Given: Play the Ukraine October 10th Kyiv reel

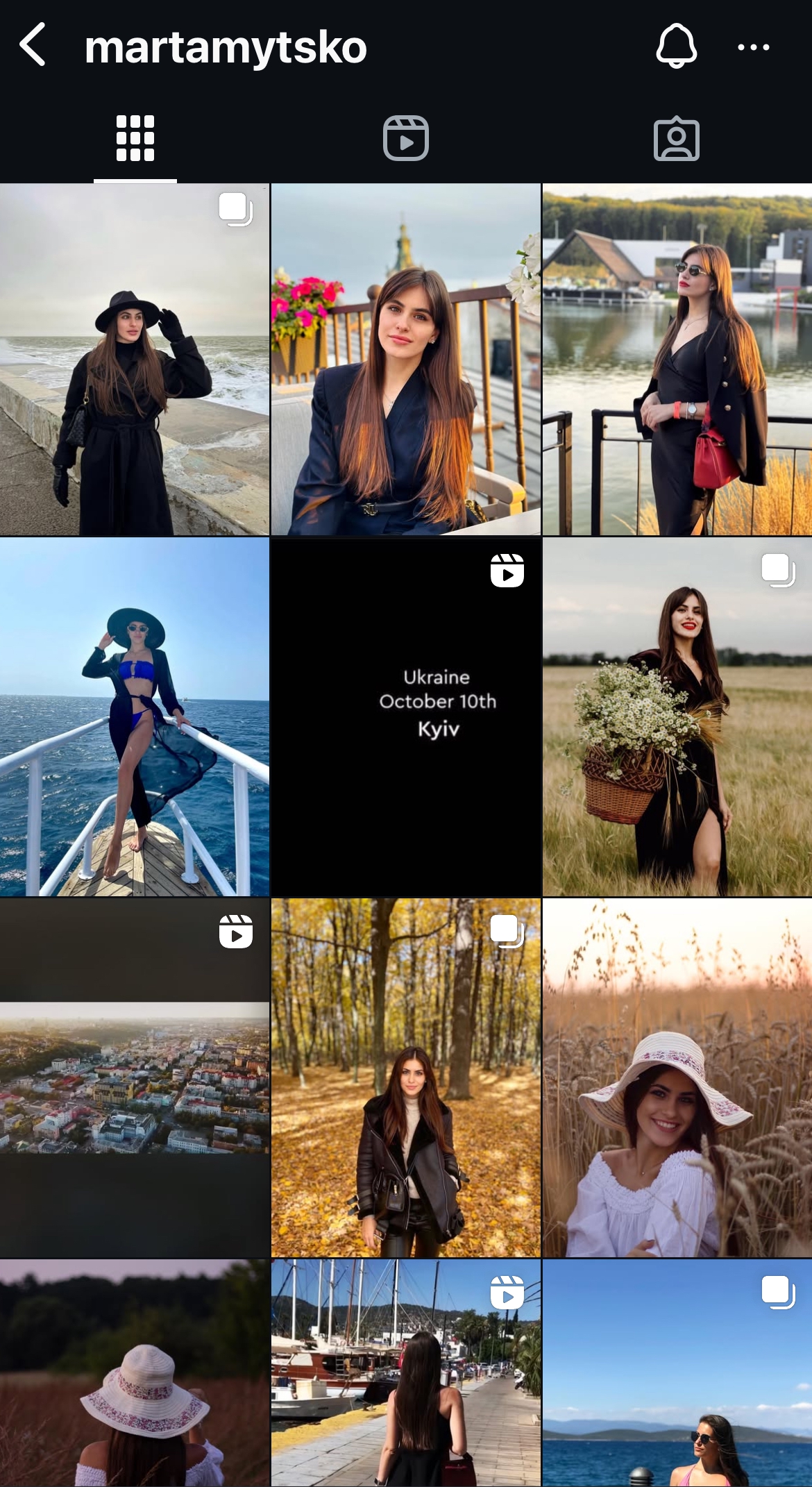Looking at the screenshot, I should (406, 717).
